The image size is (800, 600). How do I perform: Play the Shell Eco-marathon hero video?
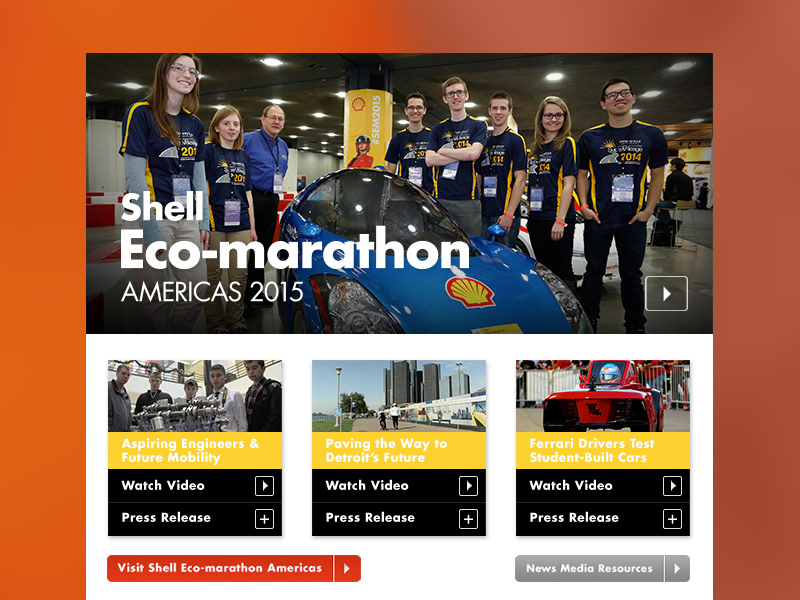tap(666, 293)
